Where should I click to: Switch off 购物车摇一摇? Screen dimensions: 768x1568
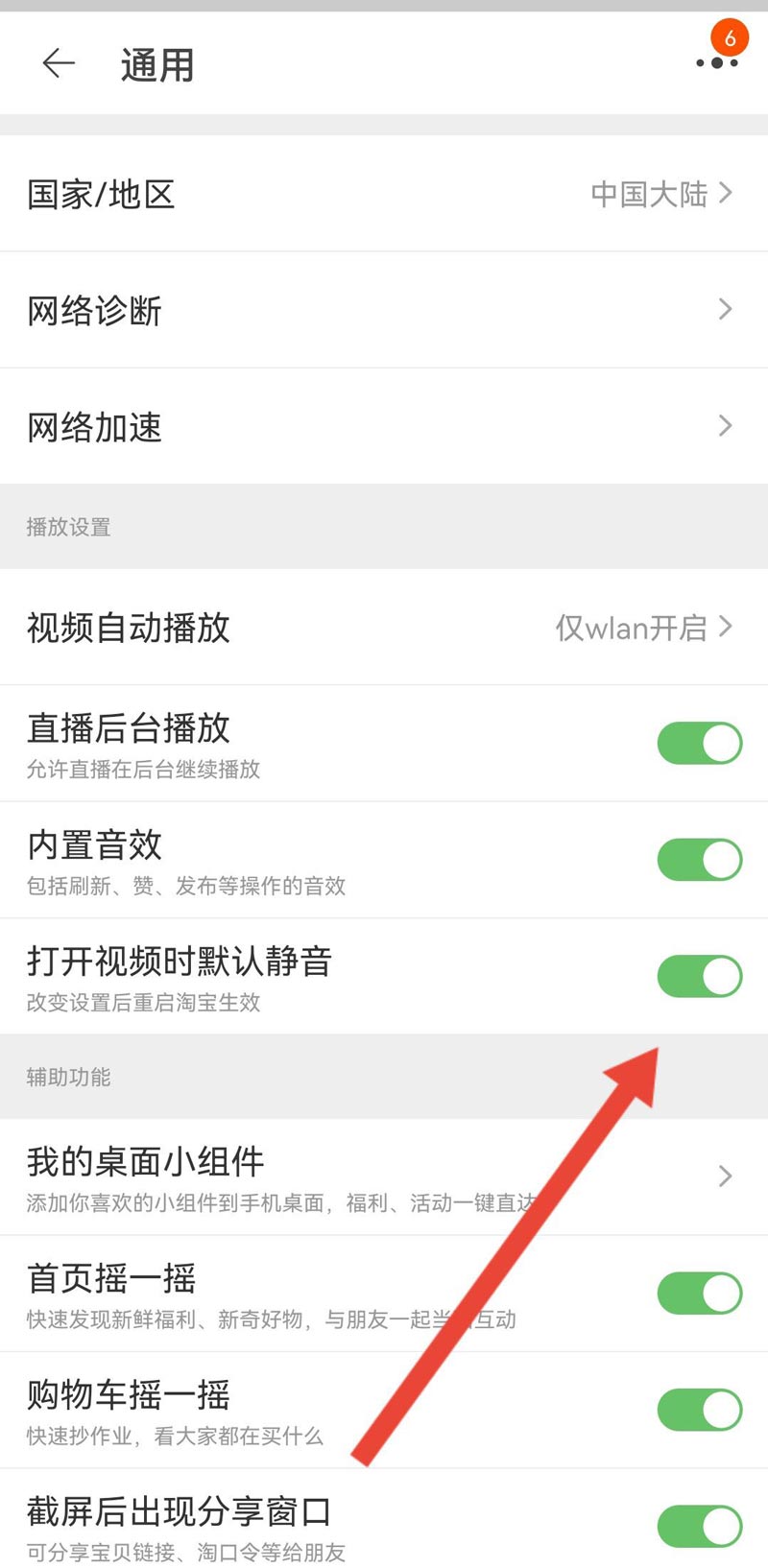pyautogui.click(x=699, y=1410)
